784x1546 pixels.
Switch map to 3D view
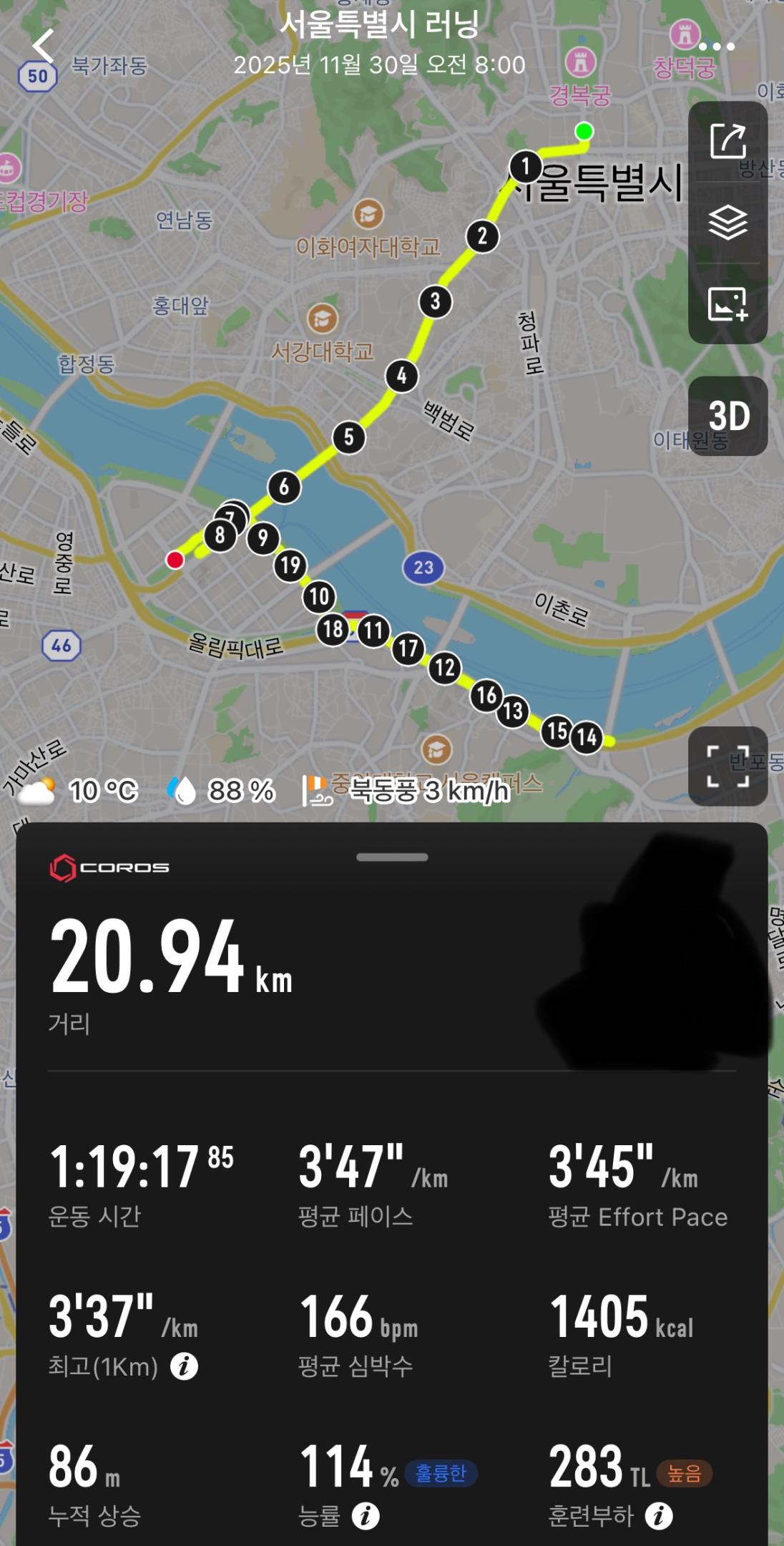pyautogui.click(x=728, y=416)
